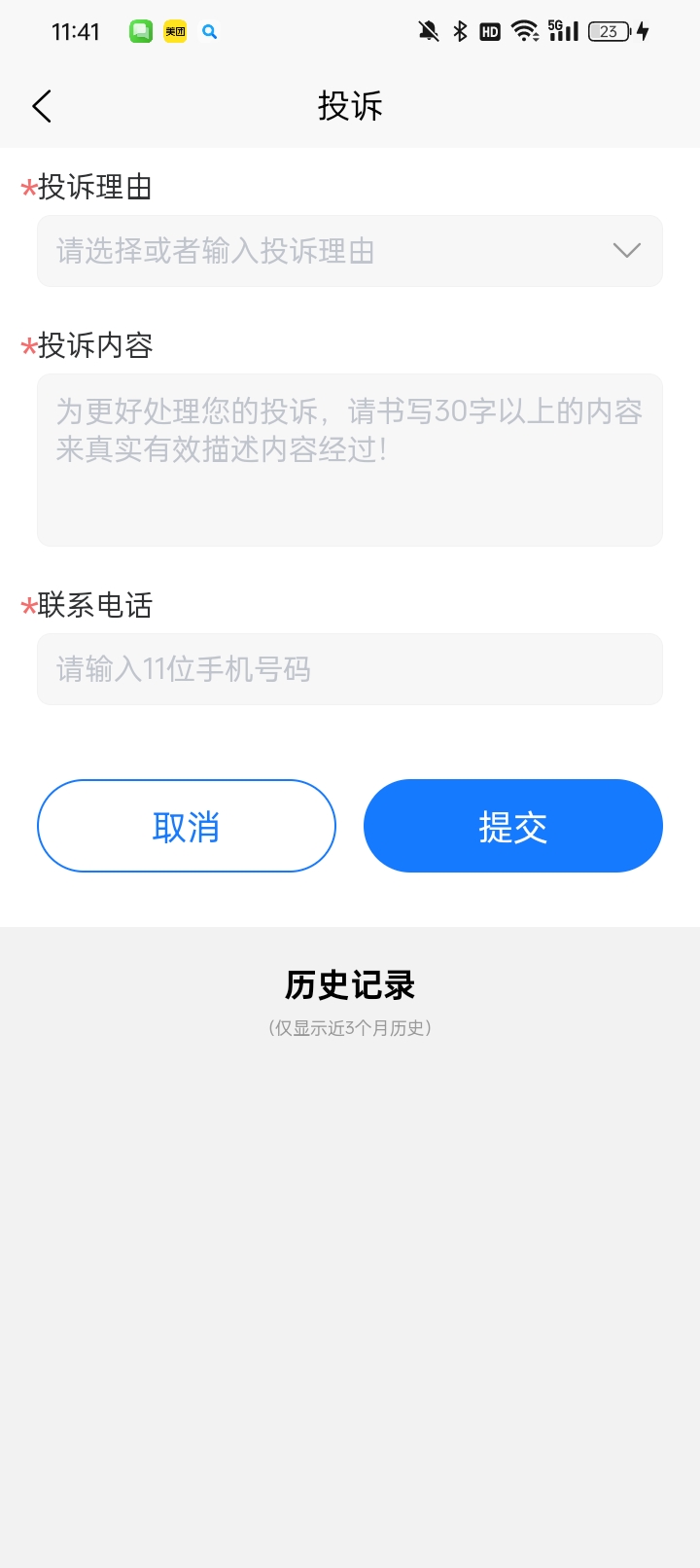The height and width of the screenshot is (1568, 700).
Task: Select the Wi-Fi signal icon
Action: click(x=525, y=31)
